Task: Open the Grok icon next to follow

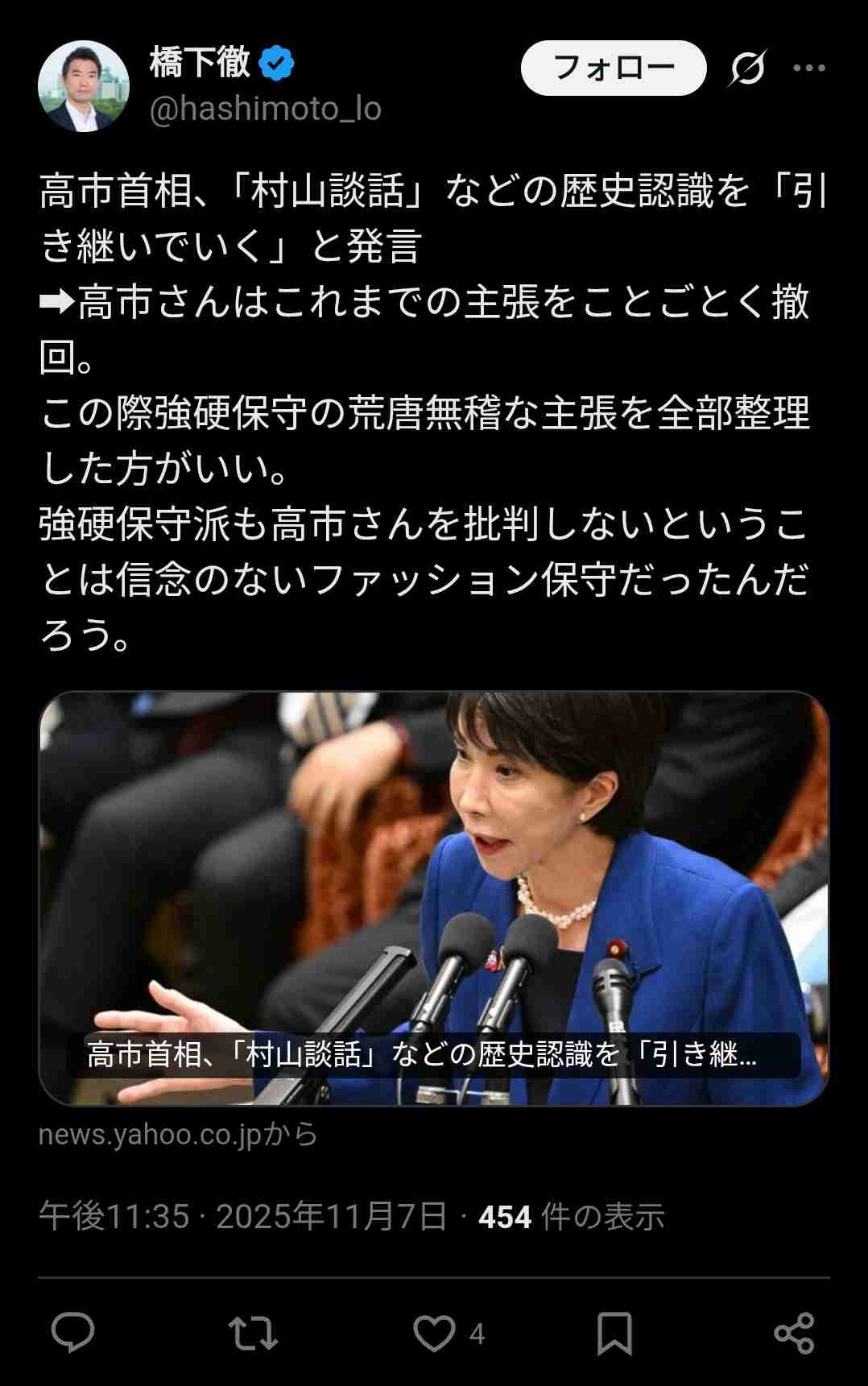Action: coord(747,68)
